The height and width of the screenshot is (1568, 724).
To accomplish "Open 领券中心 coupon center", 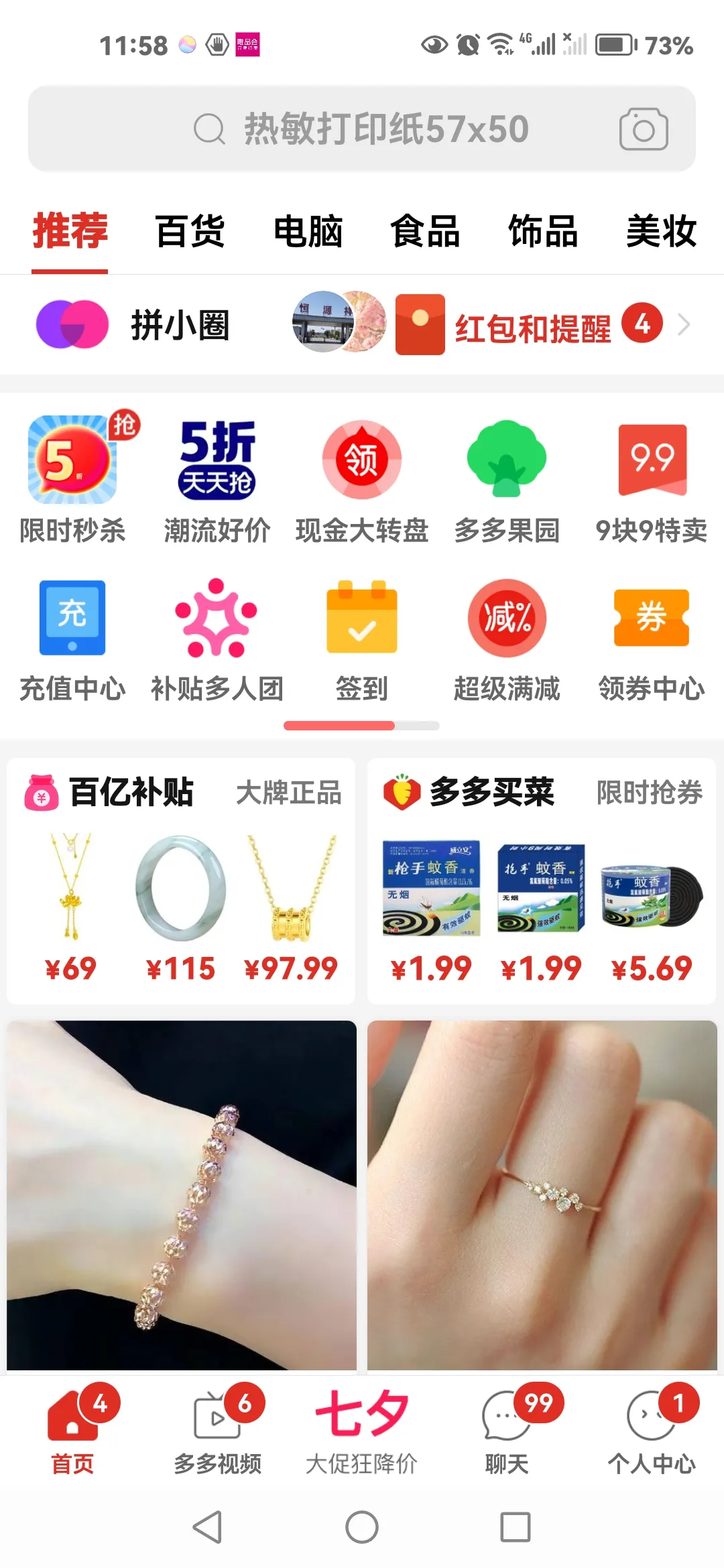I will [x=652, y=638].
